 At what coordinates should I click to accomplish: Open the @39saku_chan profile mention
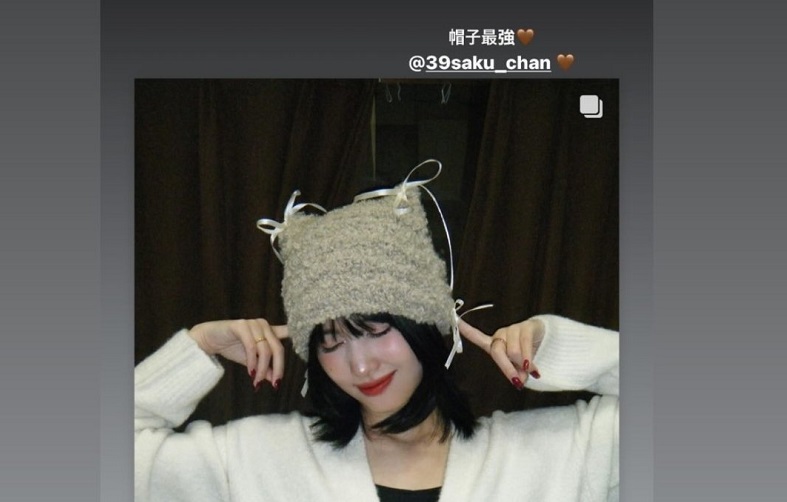[480, 63]
